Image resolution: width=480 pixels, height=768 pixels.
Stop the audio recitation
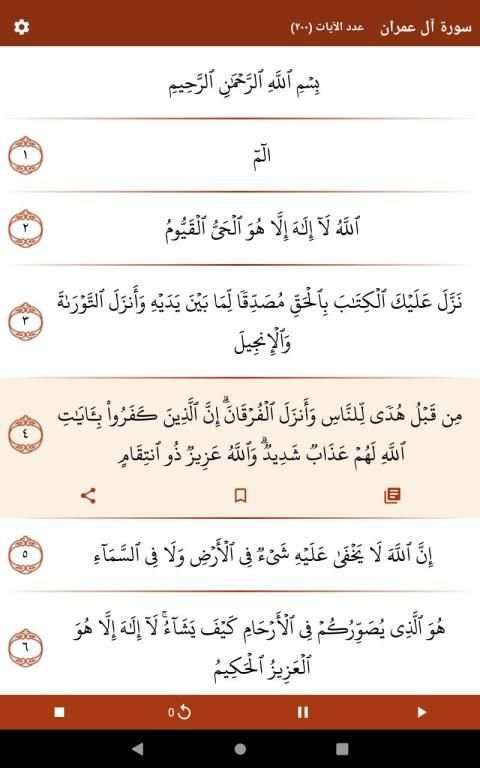point(59,712)
